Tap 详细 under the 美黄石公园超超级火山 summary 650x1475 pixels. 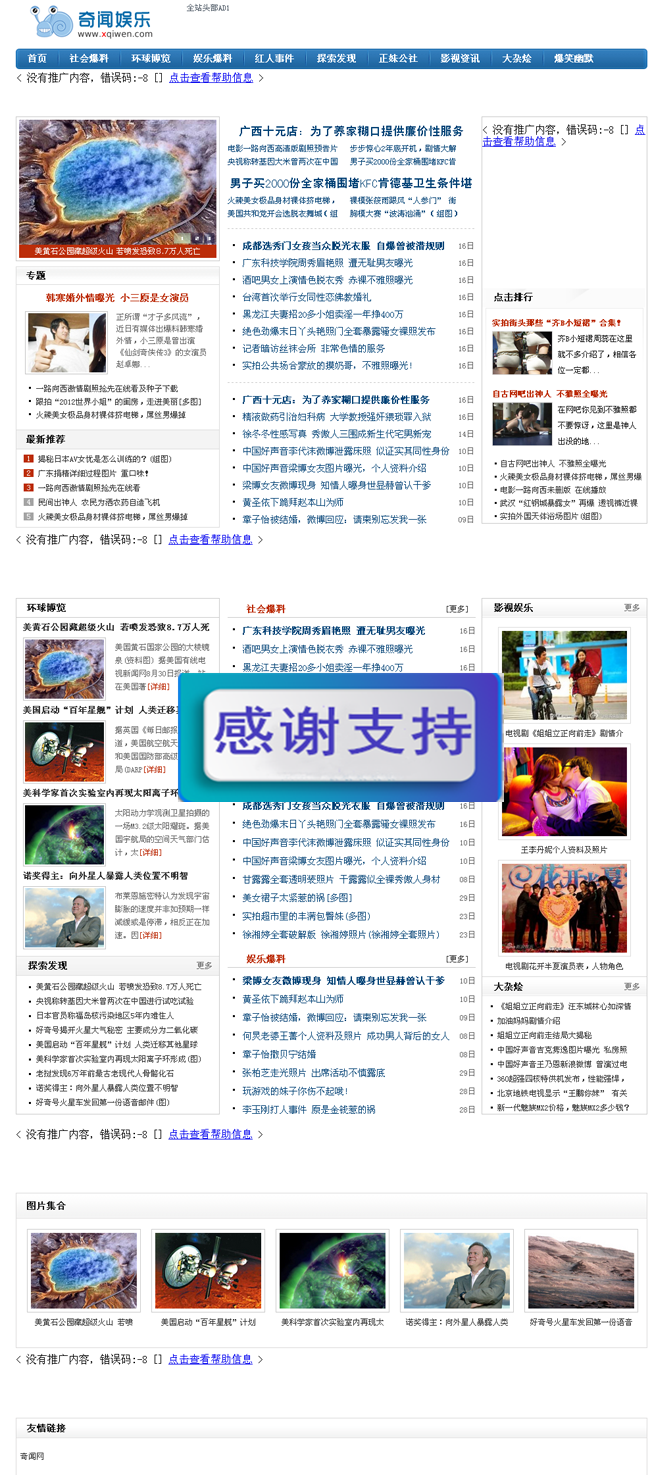click(159, 687)
